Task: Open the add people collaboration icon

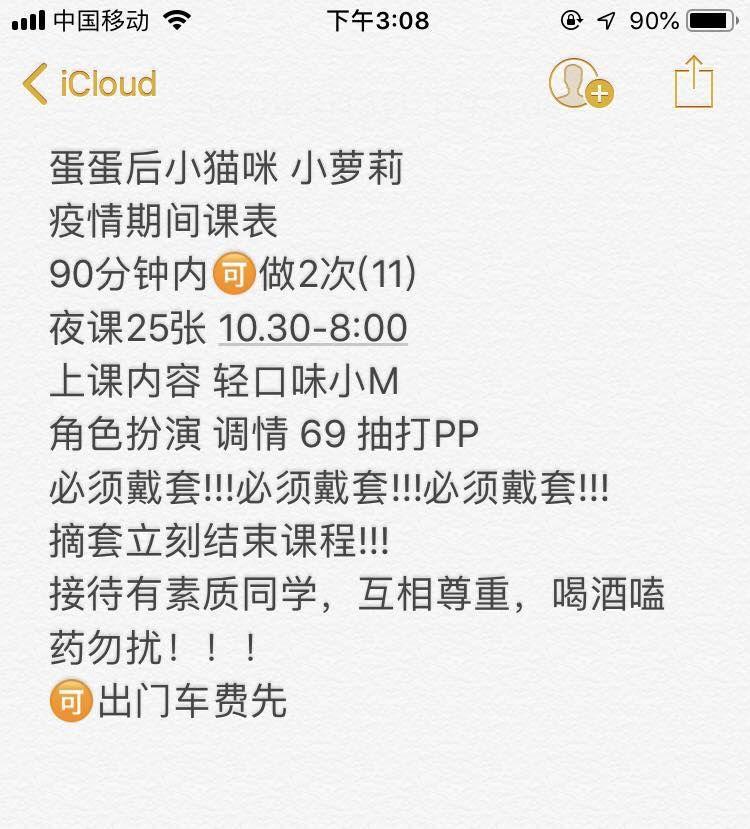Action: (x=580, y=83)
